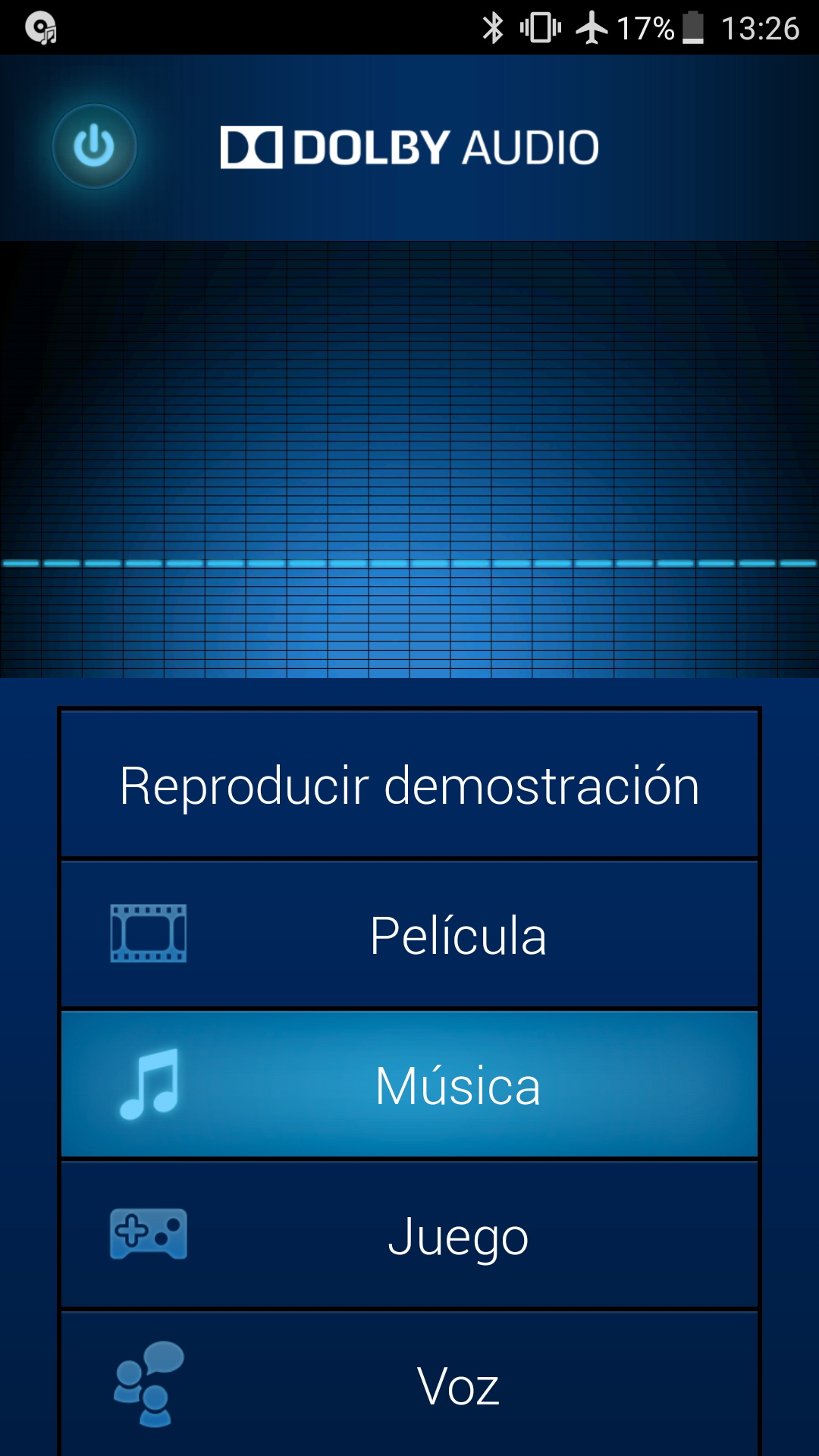819x1456 pixels.
Task: Toggle the Dolby Audio power button
Action: (x=94, y=146)
